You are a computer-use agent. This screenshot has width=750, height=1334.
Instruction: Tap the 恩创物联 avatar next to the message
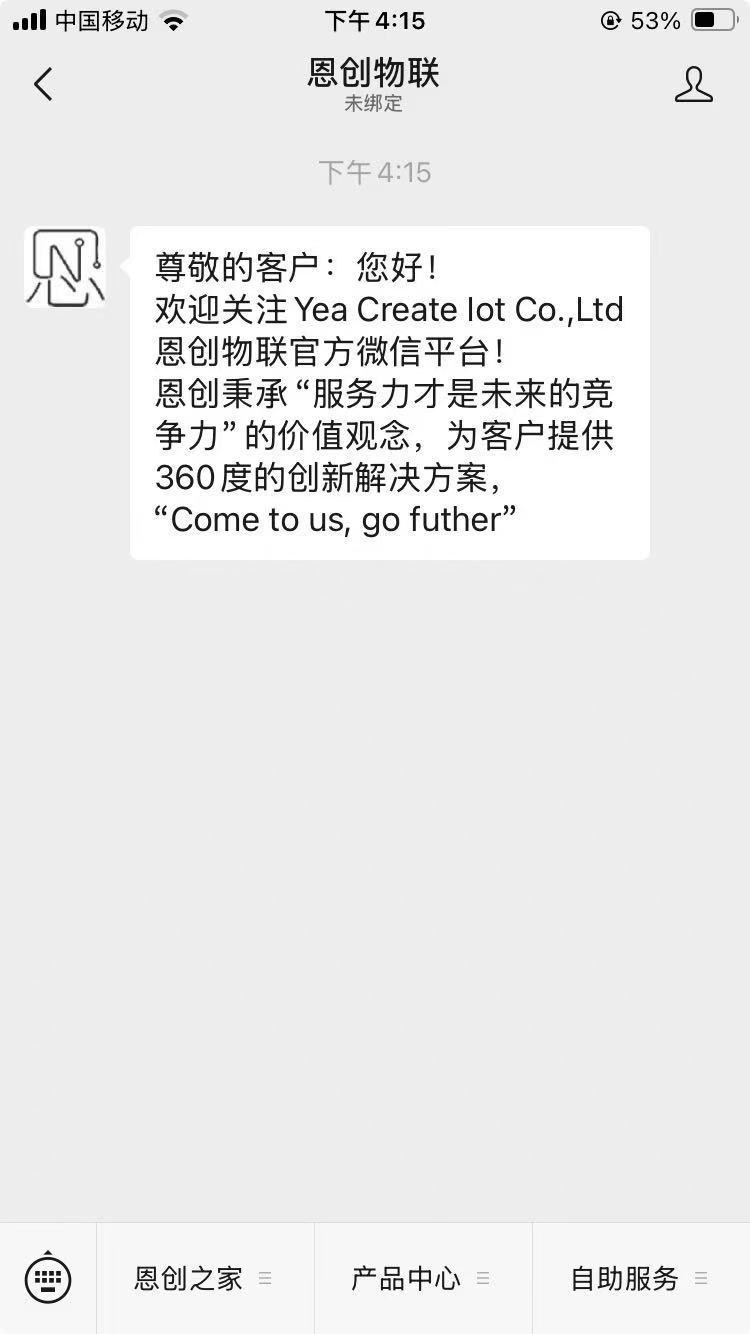(x=65, y=267)
